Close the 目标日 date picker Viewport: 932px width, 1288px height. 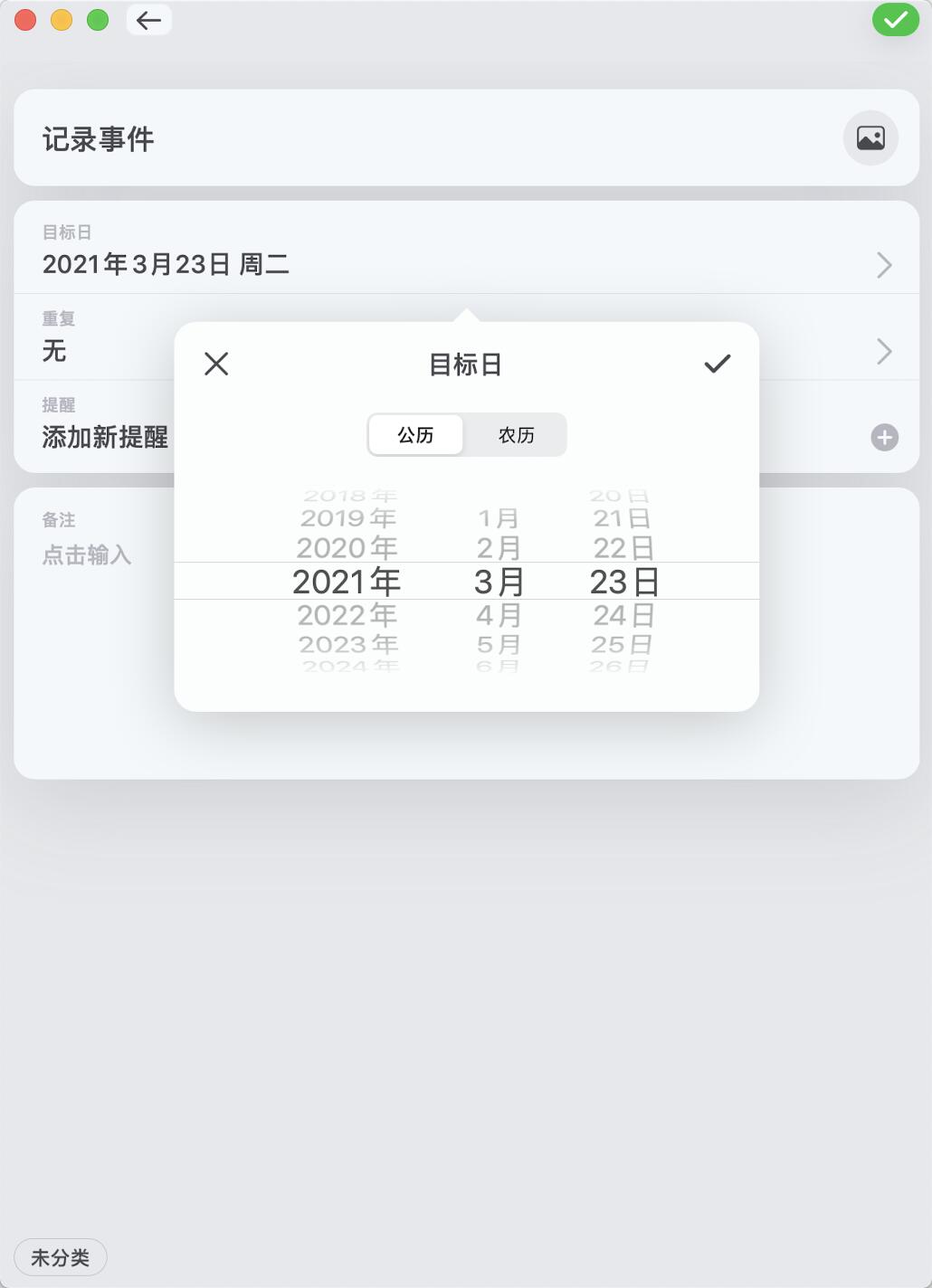coord(216,364)
